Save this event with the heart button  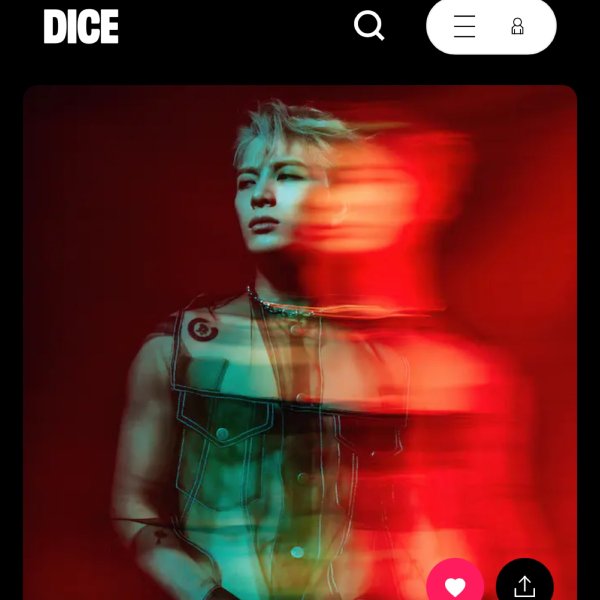tap(455, 586)
